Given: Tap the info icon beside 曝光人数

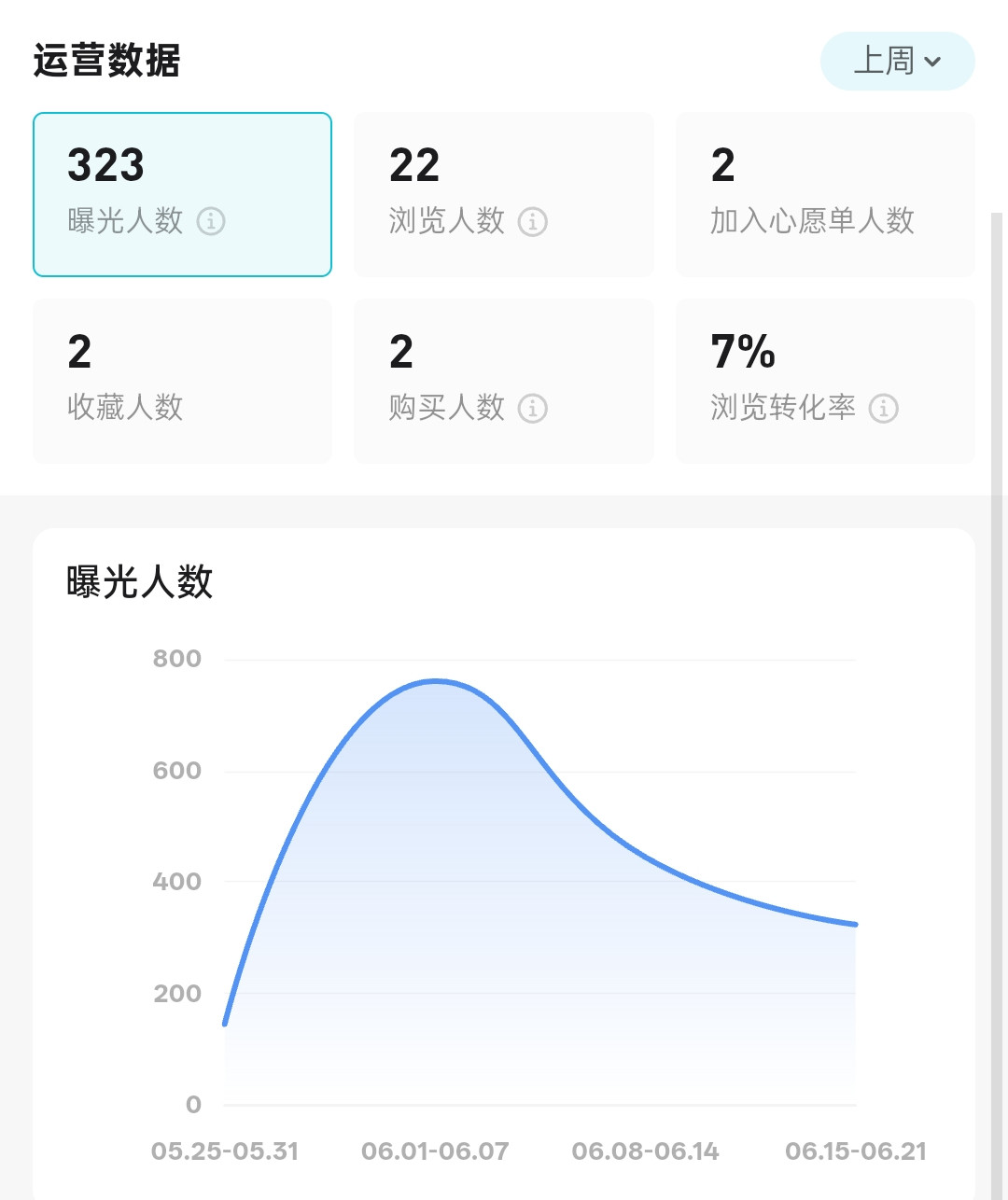Looking at the screenshot, I should click(211, 222).
